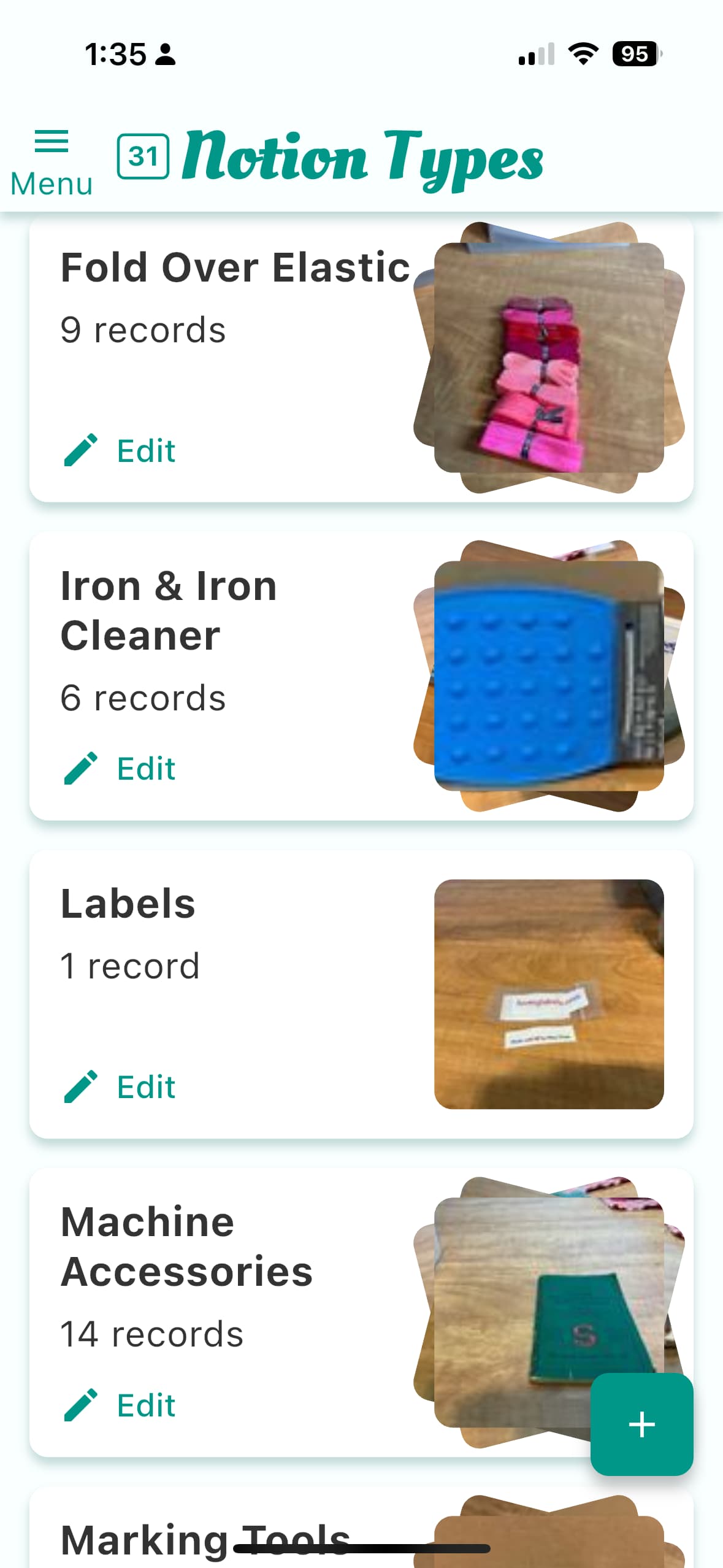The image size is (723, 1568).
Task: Open the Menu drawer
Action: (x=52, y=162)
